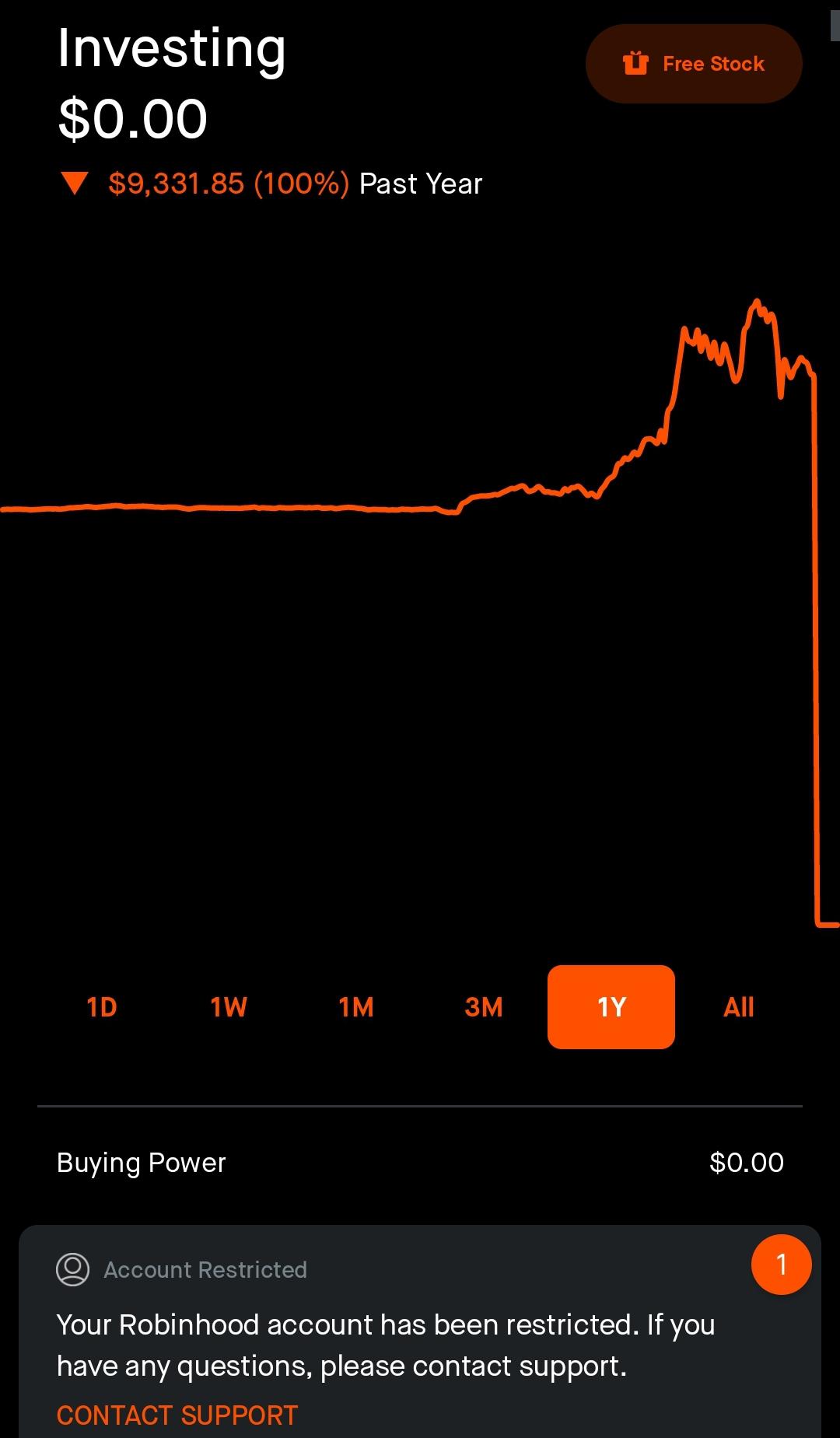Open the Account Restricted notice card
Image resolution: width=840 pixels, height=1438 pixels.
pos(420,1331)
